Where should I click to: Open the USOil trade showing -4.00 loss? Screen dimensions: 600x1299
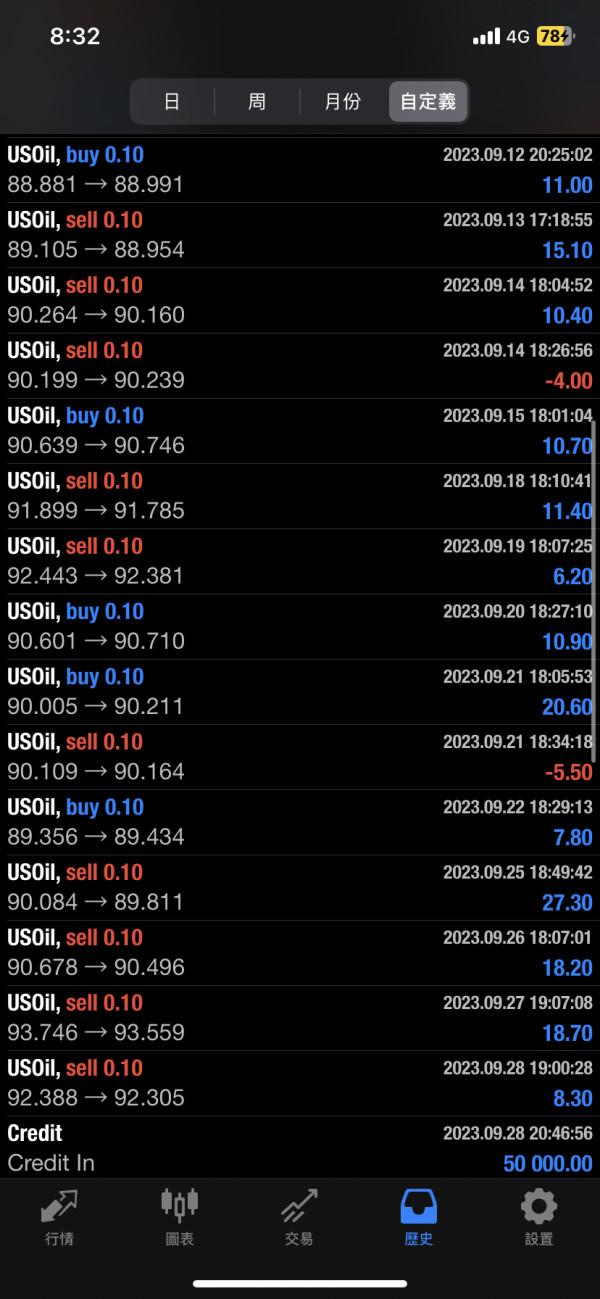[x=300, y=365]
